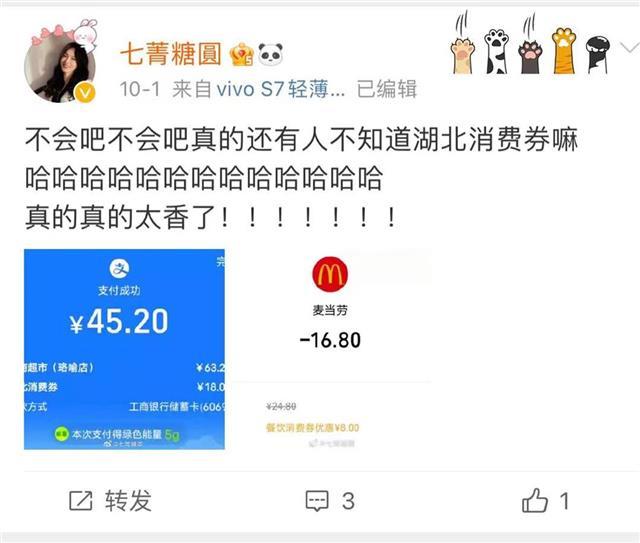Open the comments with 3 replies
640x543 pixels.
click(329, 500)
